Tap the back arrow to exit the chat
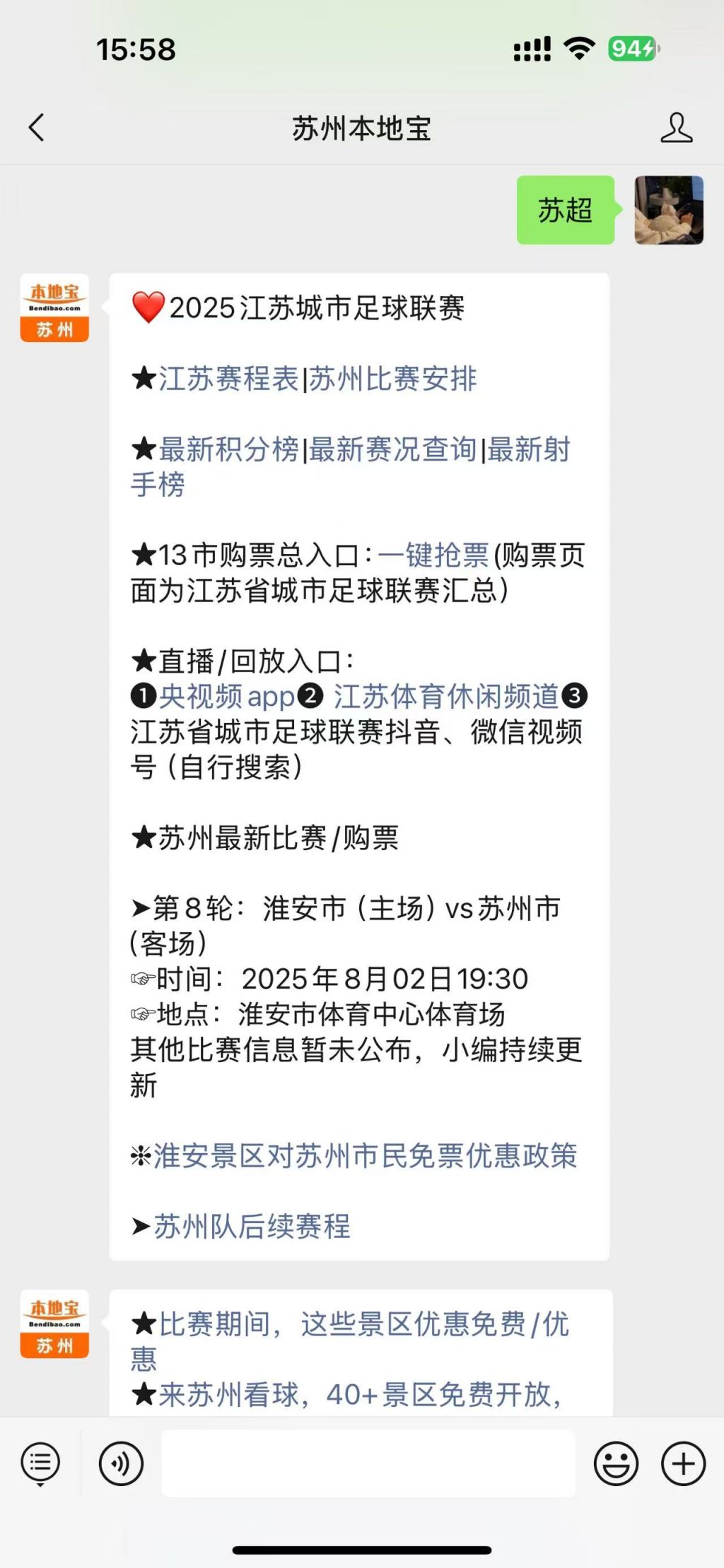Image resolution: width=724 pixels, height=1568 pixels. click(x=37, y=129)
